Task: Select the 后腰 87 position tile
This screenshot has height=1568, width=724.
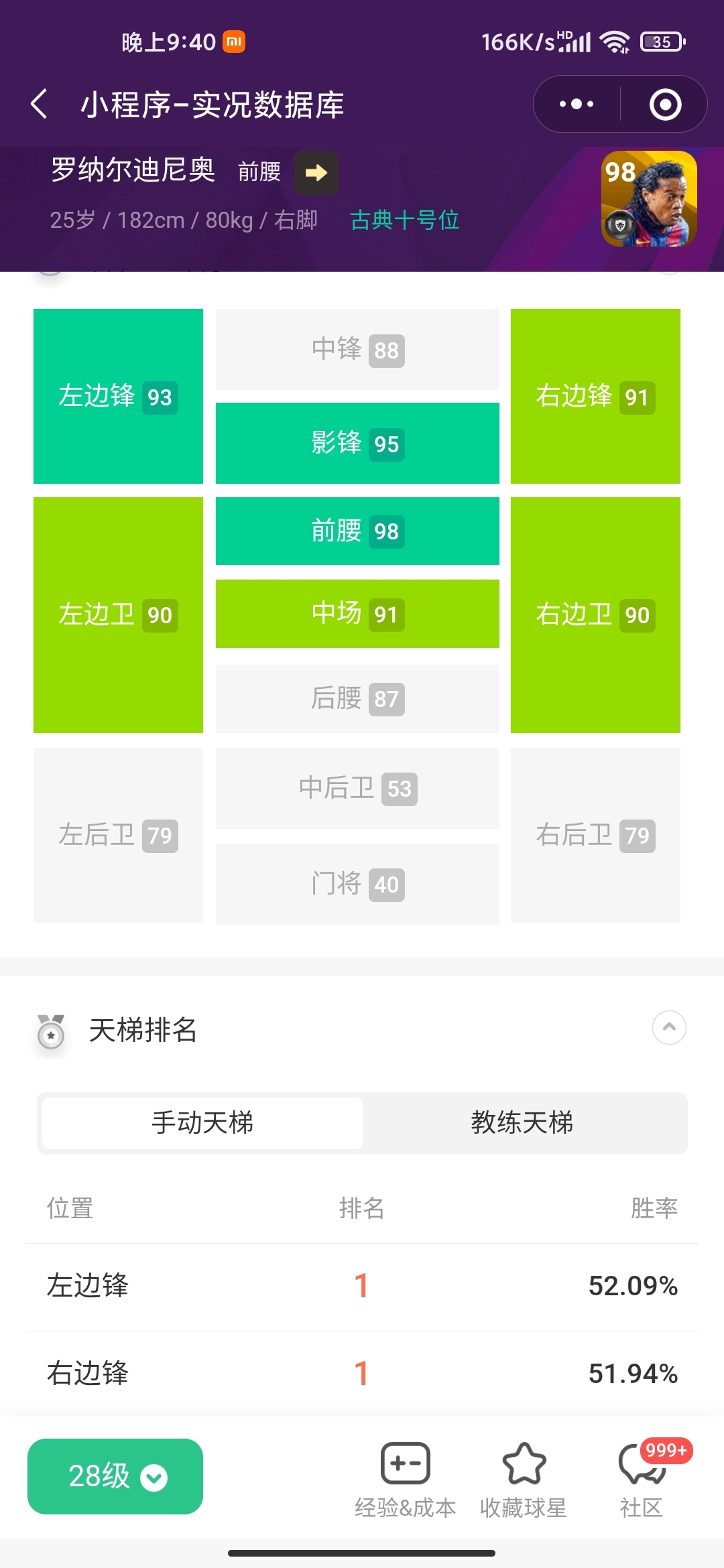Action: [357, 698]
